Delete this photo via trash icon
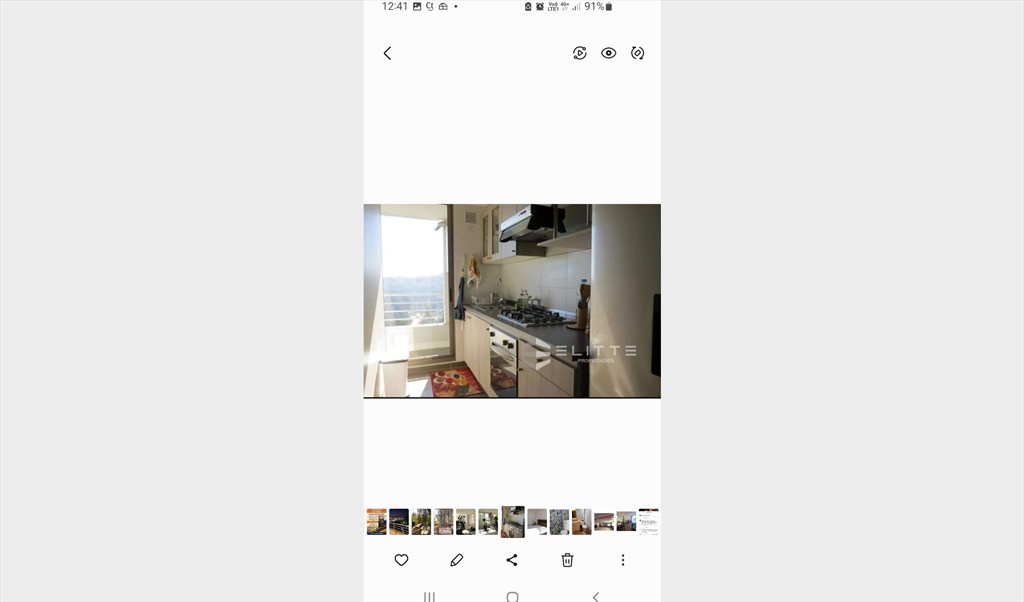Image resolution: width=1024 pixels, height=602 pixels. pos(567,560)
